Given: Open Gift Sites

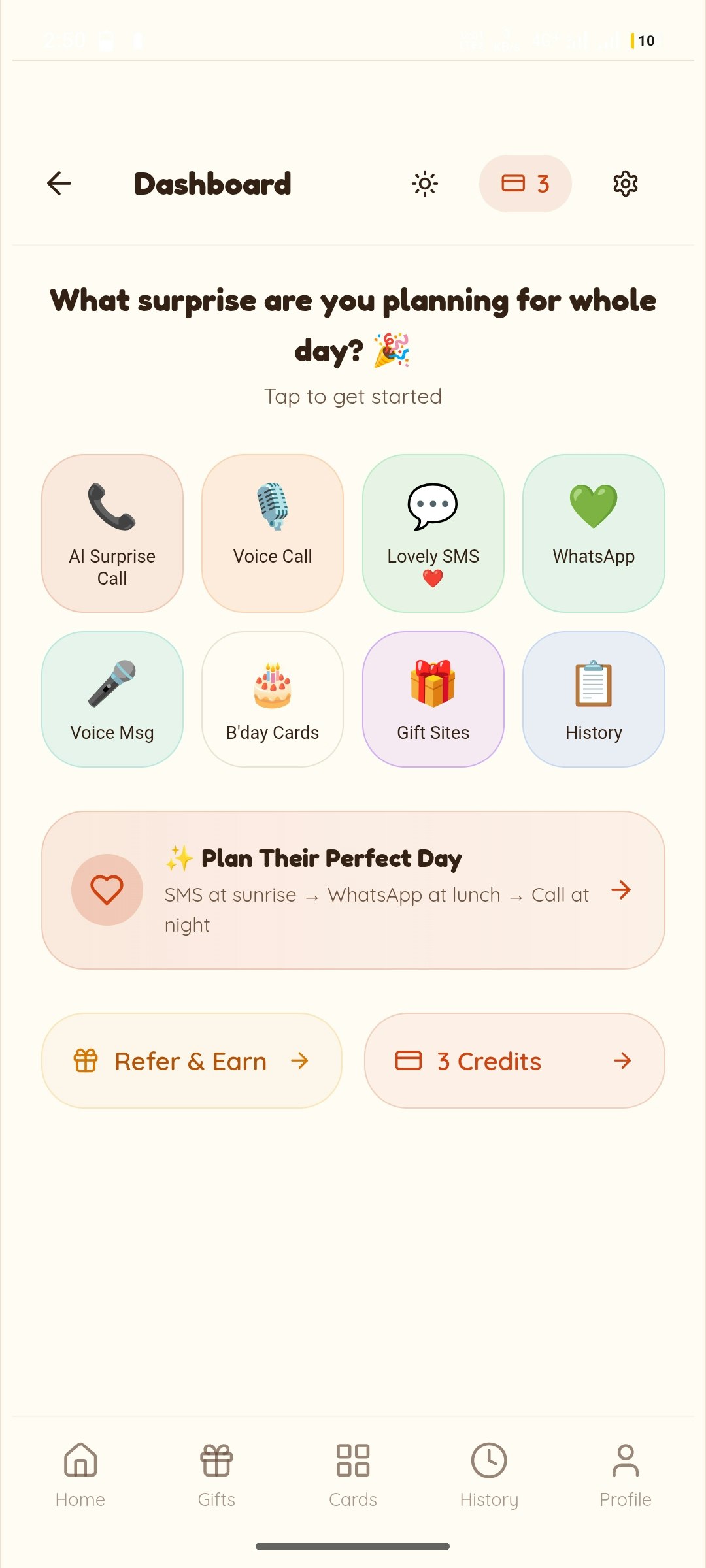Looking at the screenshot, I should [x=433, y=699].
